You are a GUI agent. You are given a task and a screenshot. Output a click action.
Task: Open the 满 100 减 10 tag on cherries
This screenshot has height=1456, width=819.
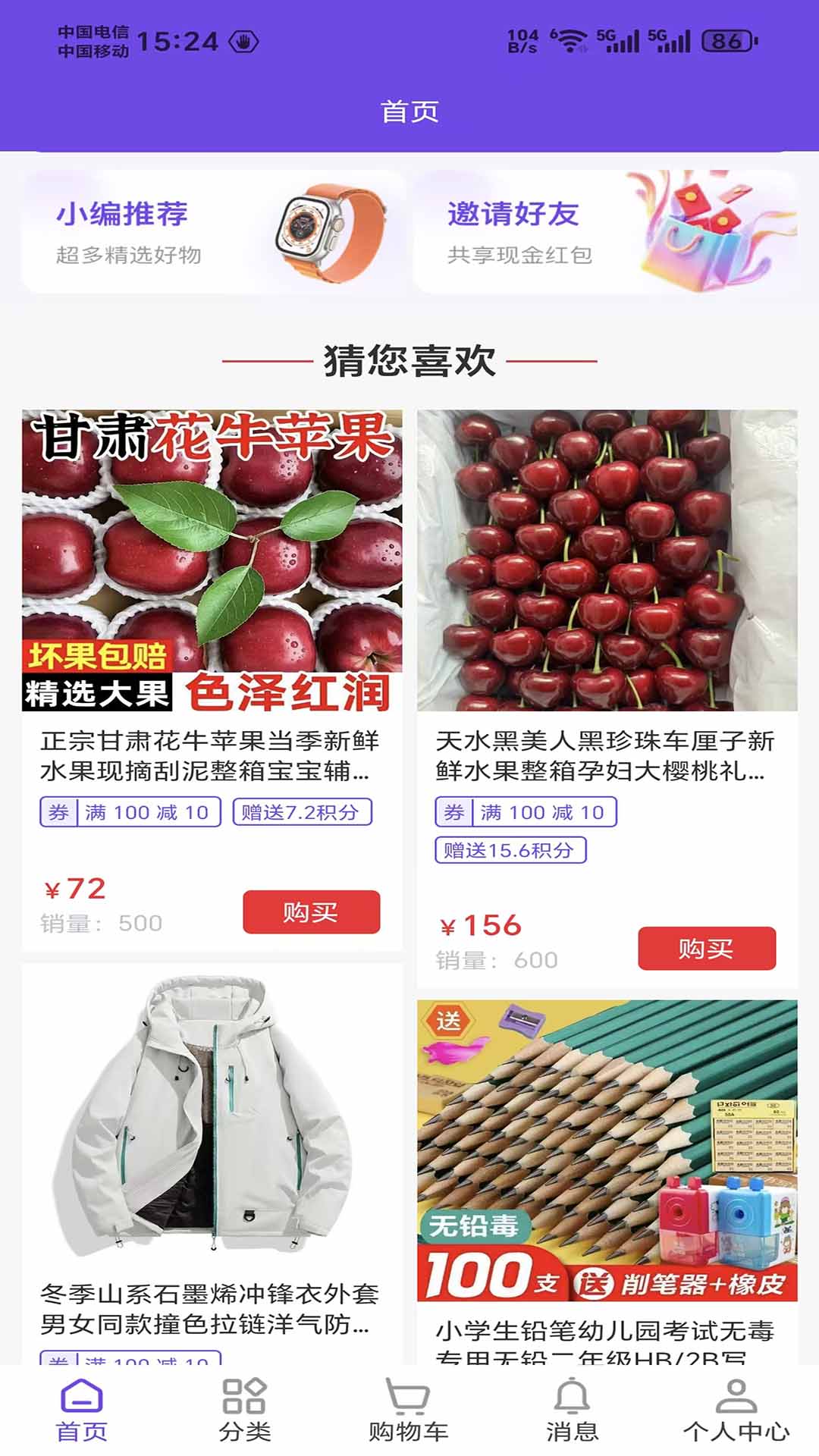tap(543, 812)
